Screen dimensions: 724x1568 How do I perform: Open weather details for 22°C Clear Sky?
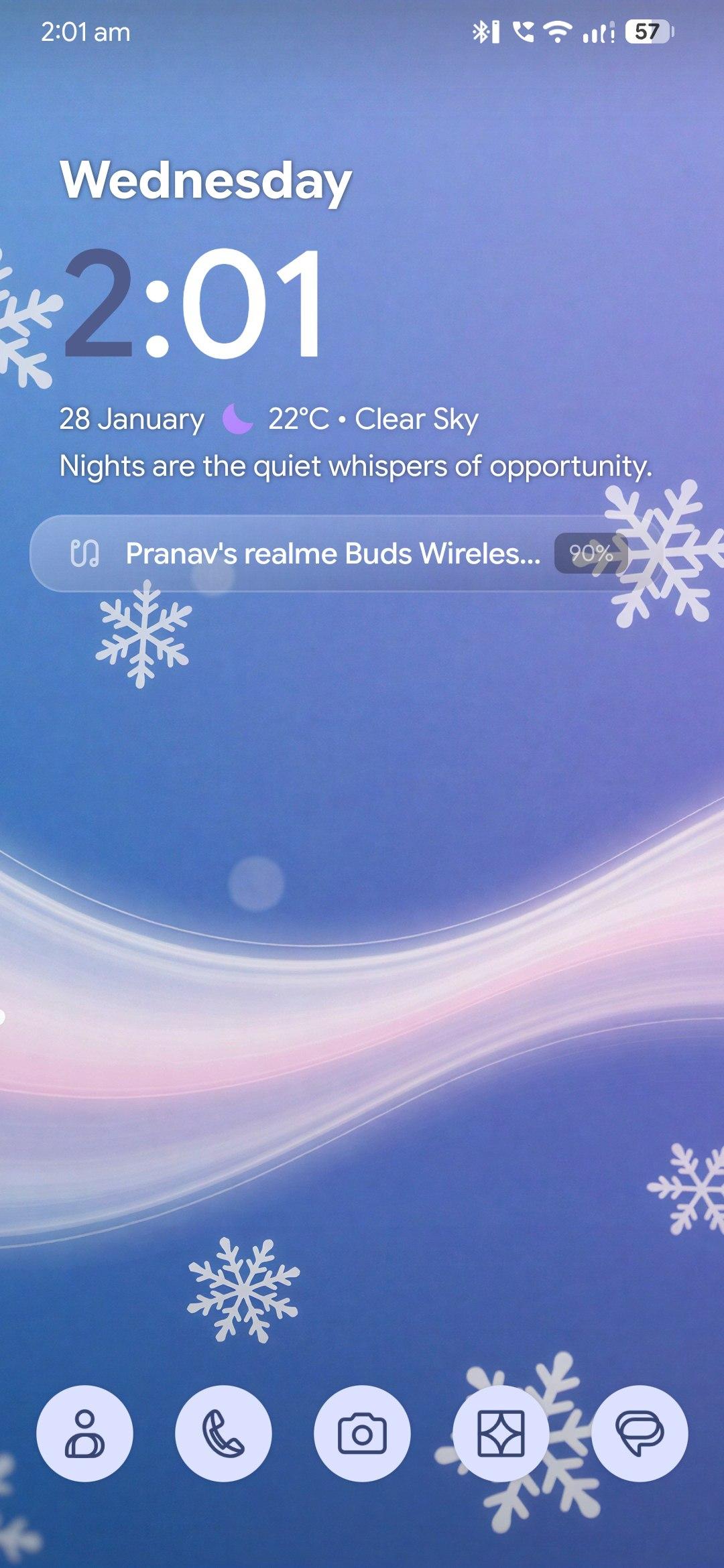372,419
